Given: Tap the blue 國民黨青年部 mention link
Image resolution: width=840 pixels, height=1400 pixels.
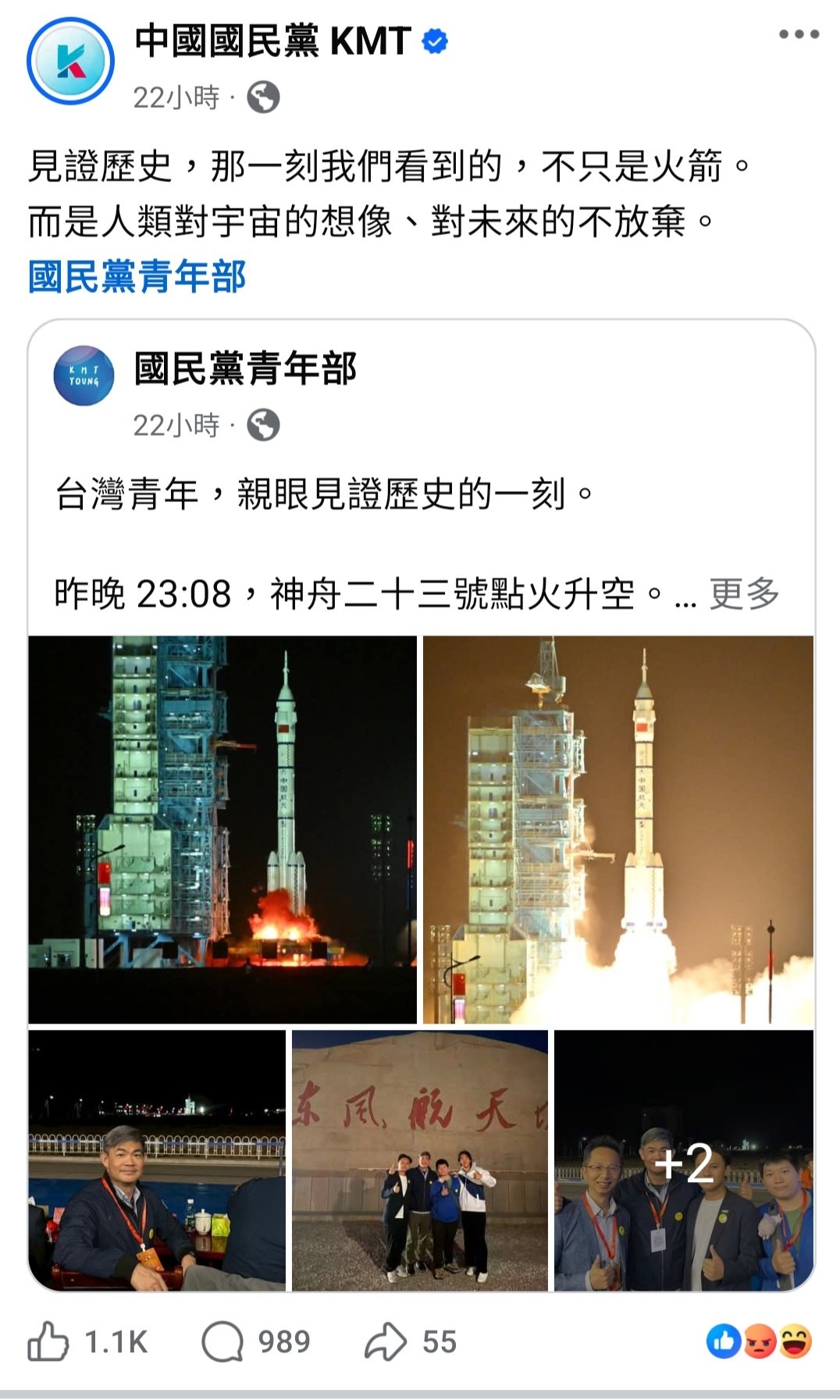Looking at the screenshot, I should pos(137,277).
